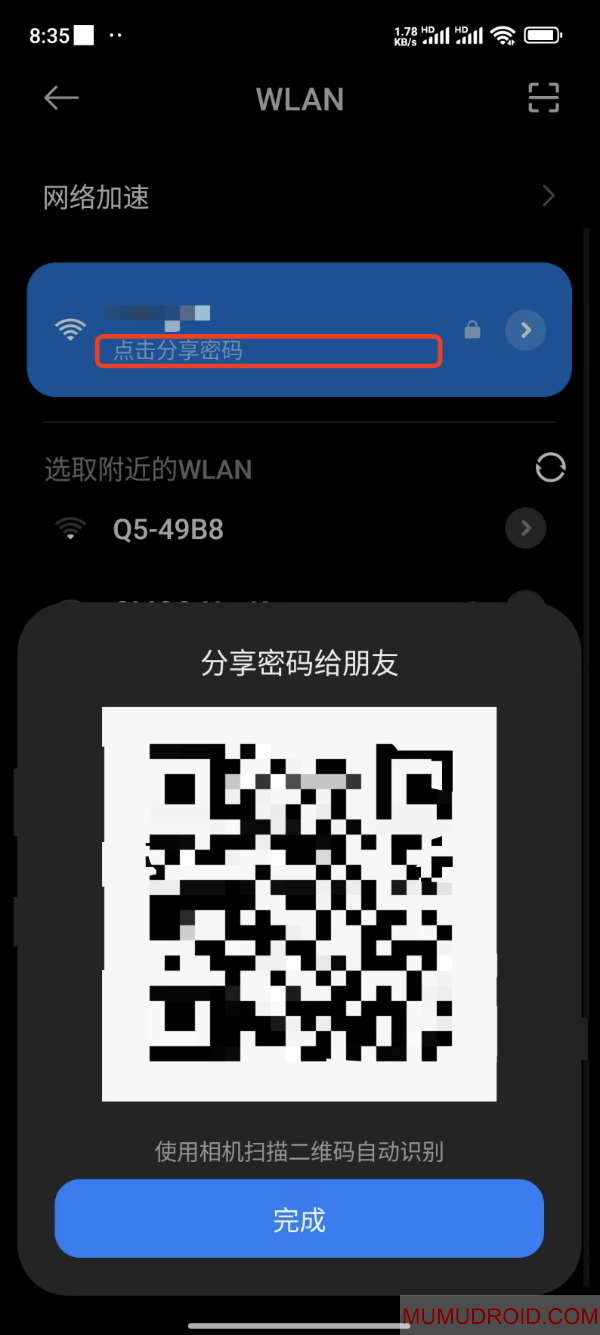Refresh the nearby WLAN list
The width and height of the screenshot is (600, 1335).
point(551,467)
